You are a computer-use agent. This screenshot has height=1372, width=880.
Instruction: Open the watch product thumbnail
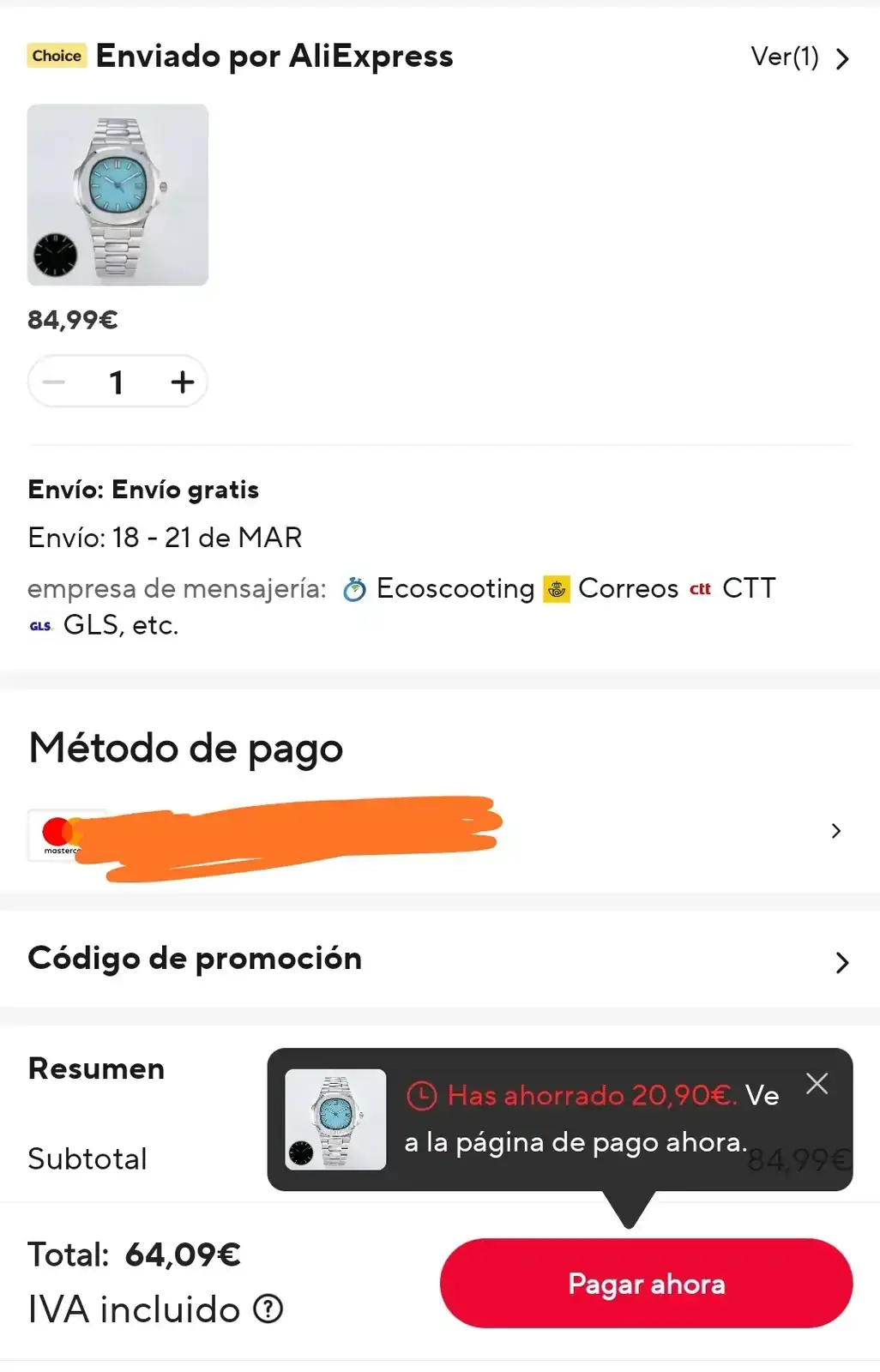tap(118, 195)
